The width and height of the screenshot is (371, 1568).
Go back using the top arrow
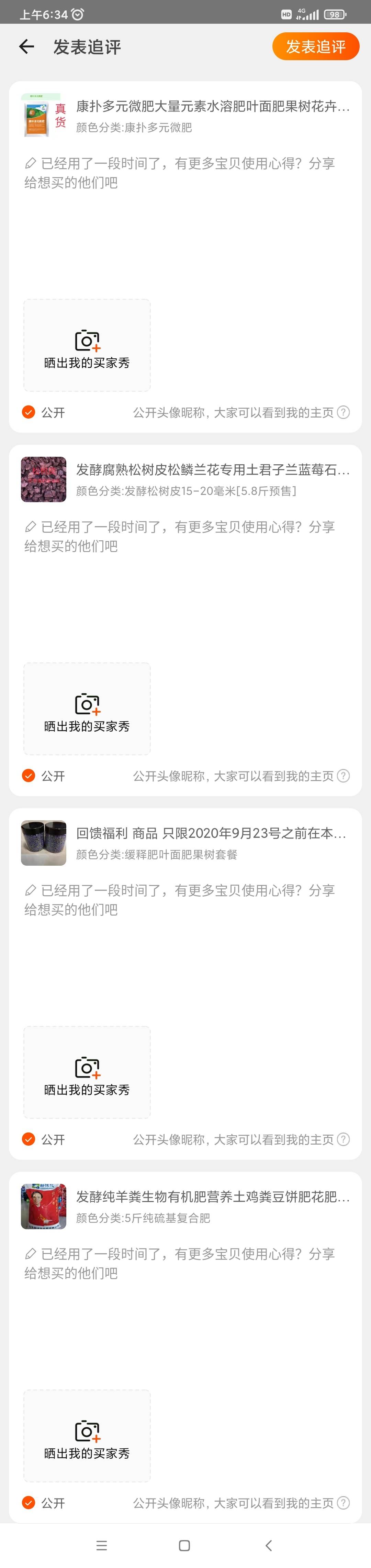[26, 47]
